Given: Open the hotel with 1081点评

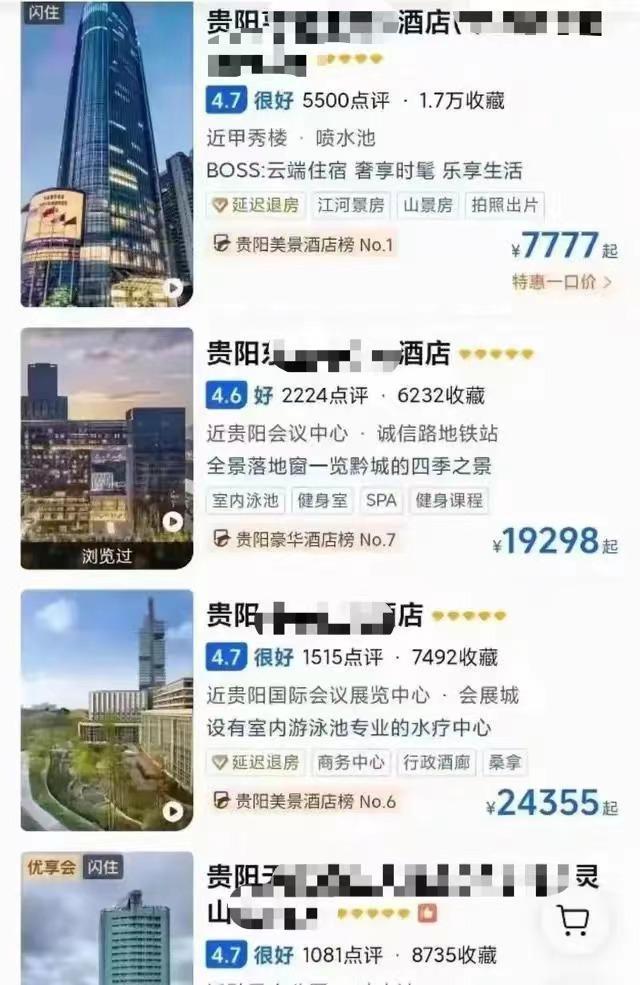Looking at the screenshot, I should click(x=400, y=955).
